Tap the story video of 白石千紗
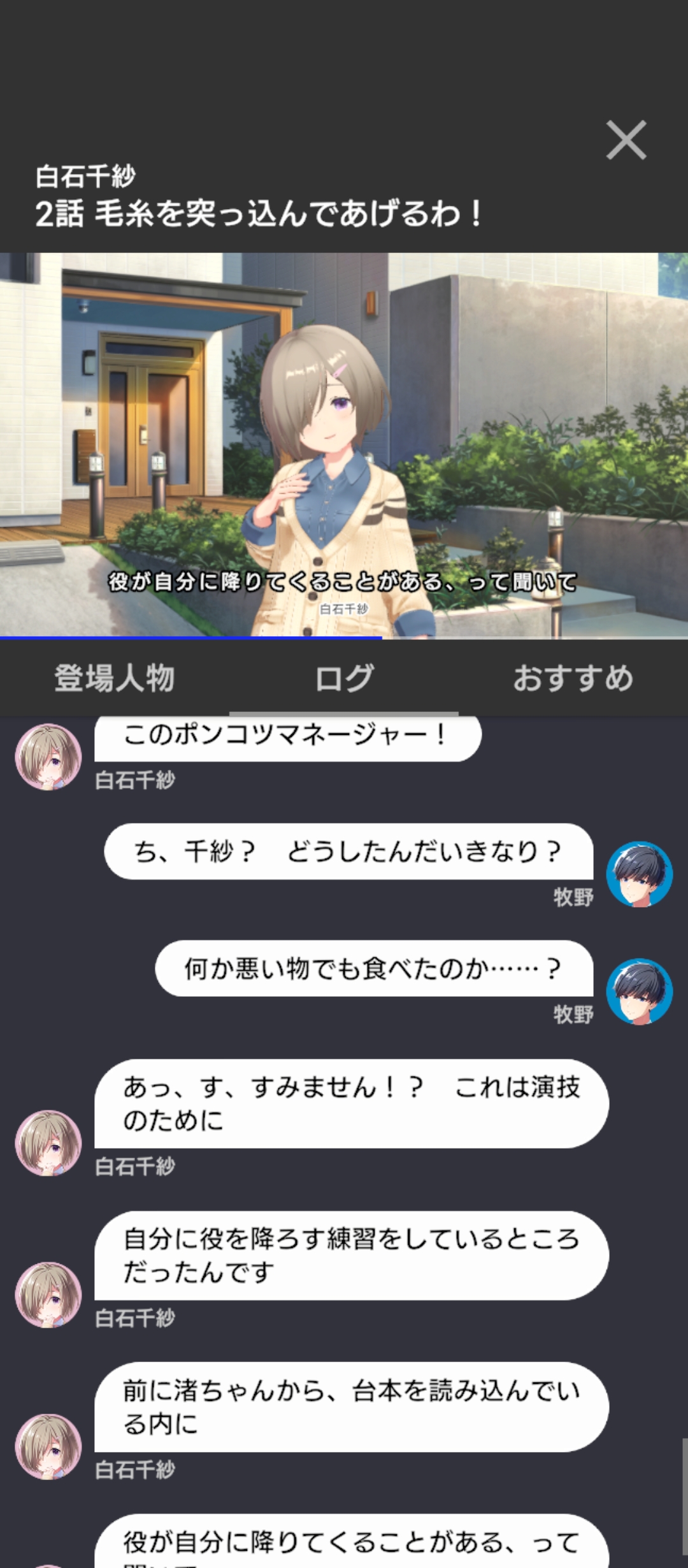Screen dimensions: 688x1568 (344, 445)
